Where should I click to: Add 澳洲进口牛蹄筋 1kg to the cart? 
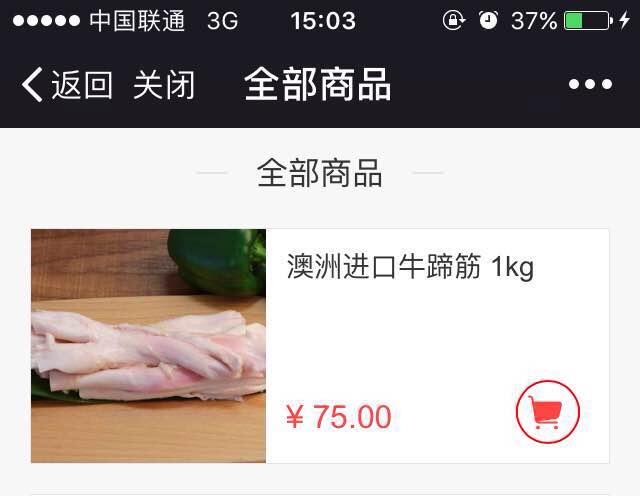click(547, 412)
